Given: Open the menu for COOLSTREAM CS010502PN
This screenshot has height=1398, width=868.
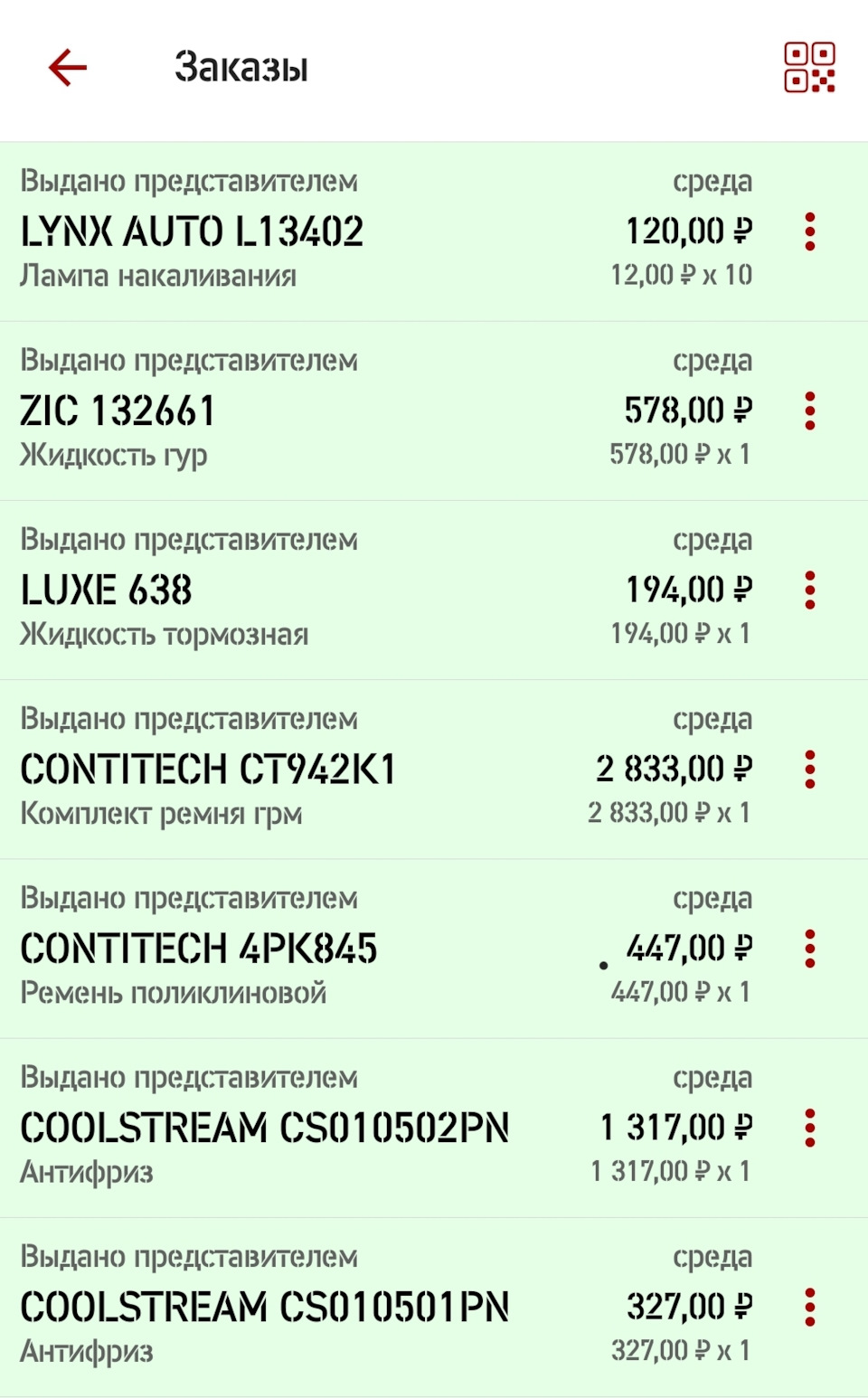Looking at the screenshot, I should click(x=810, y=1127).
